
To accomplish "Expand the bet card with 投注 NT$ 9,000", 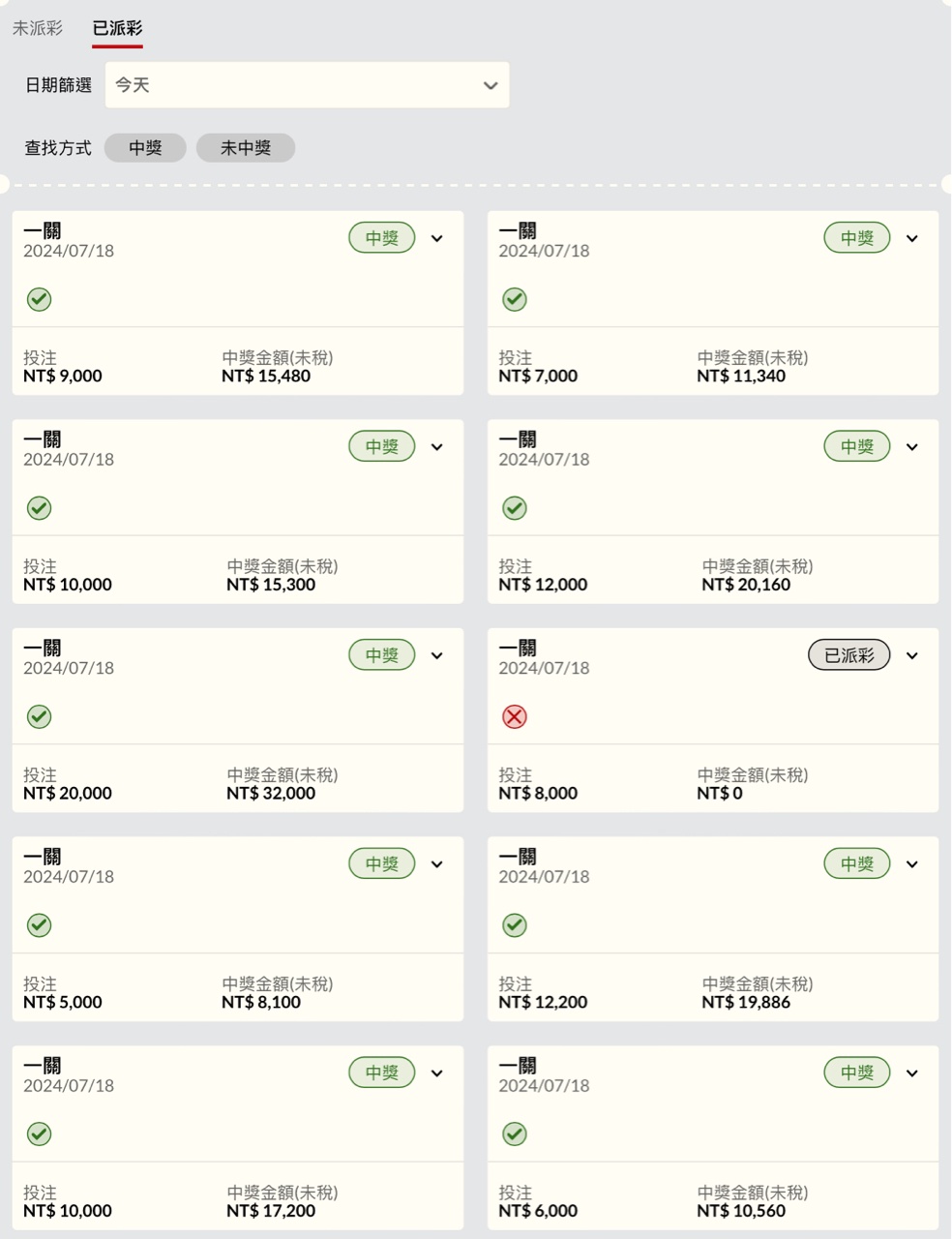I will point(437,238).
